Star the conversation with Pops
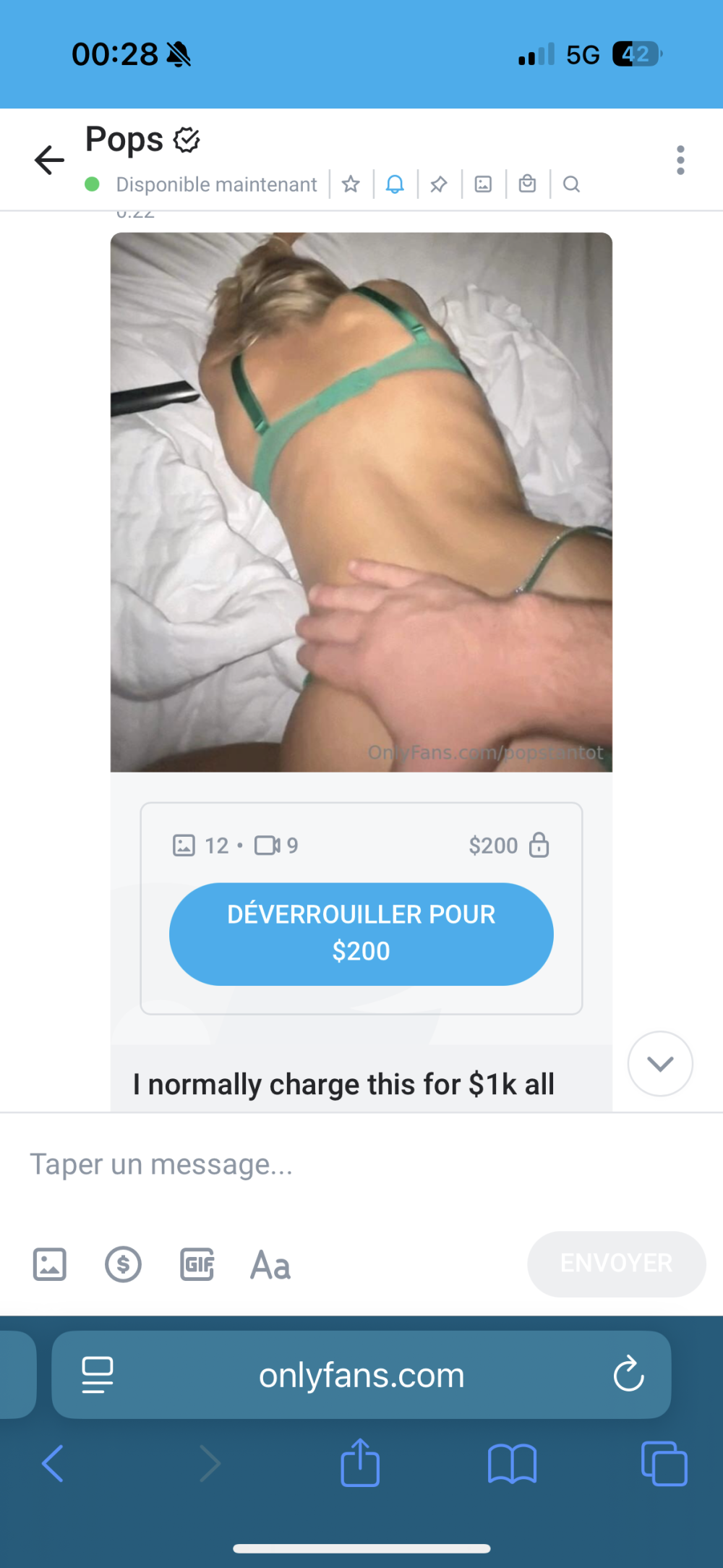The image size is (723, 1568). [351, 184]
